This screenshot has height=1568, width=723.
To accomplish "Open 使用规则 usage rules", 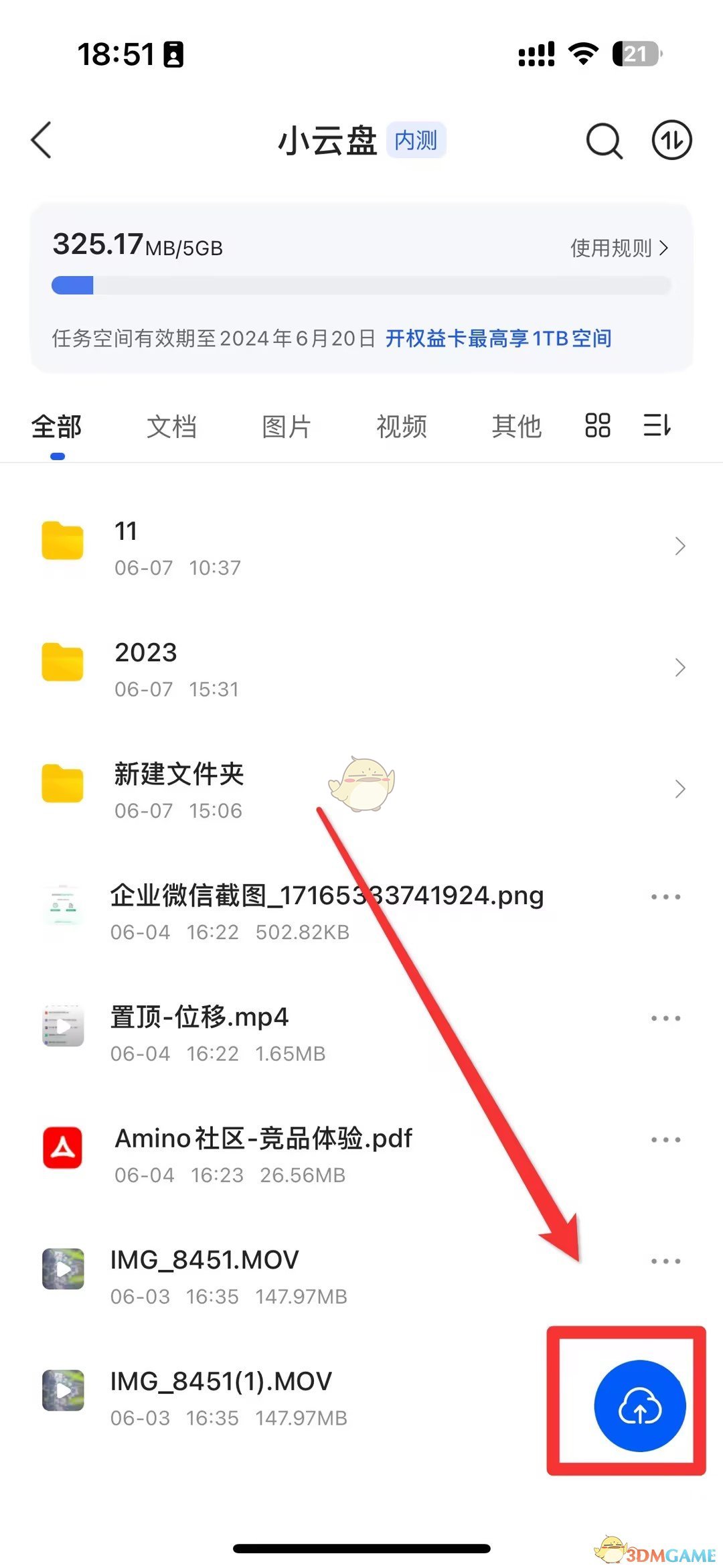I will pos(619,248).
